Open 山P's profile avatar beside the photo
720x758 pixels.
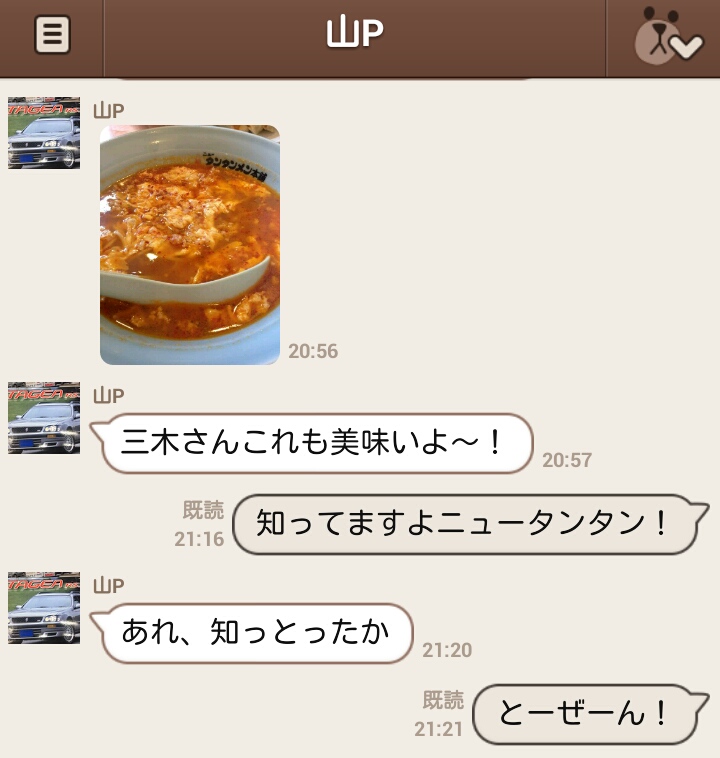pos(44,133)
